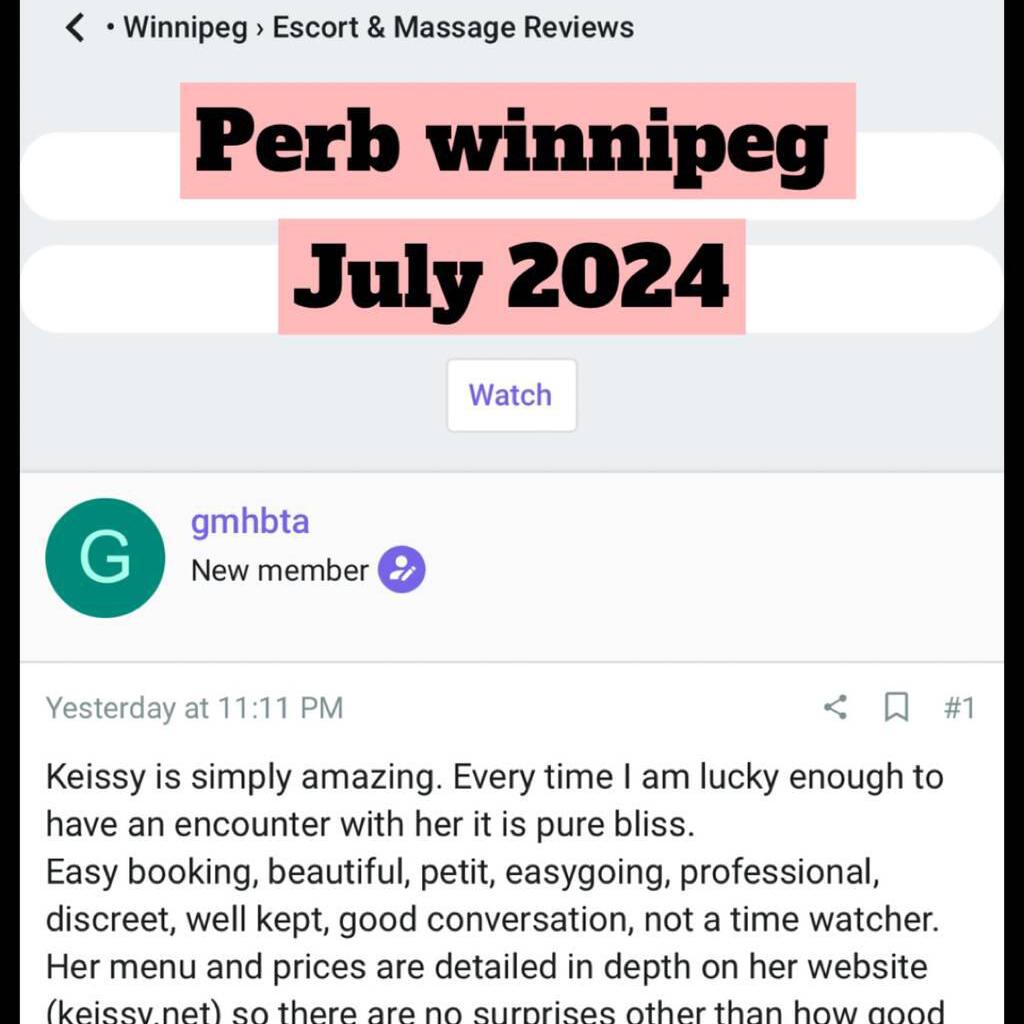Open Escort & Massage Reviews breadcrumb

pos(453,27)
